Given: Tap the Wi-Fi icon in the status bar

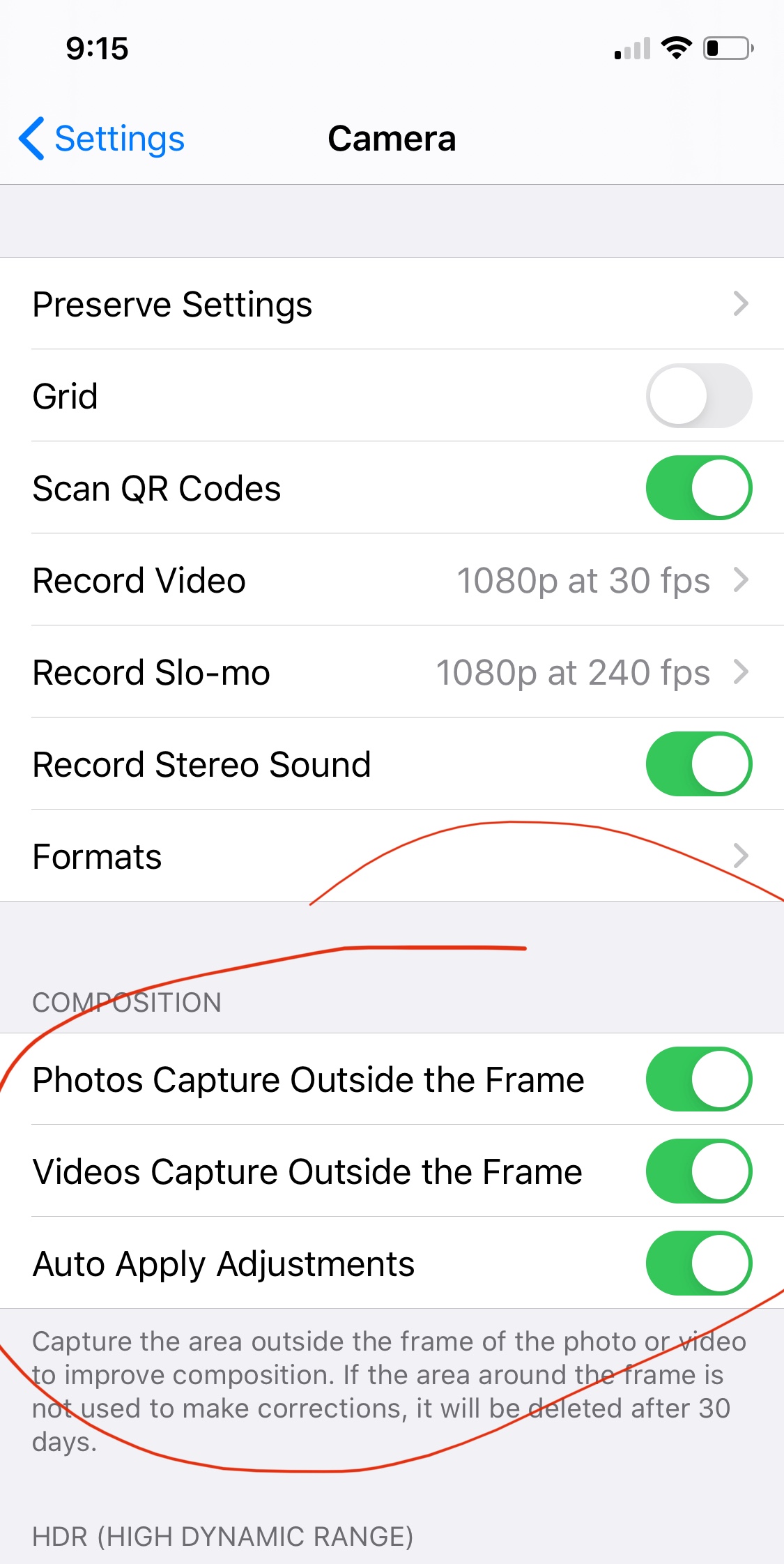Looking at the screenshot, I should 675,47.
